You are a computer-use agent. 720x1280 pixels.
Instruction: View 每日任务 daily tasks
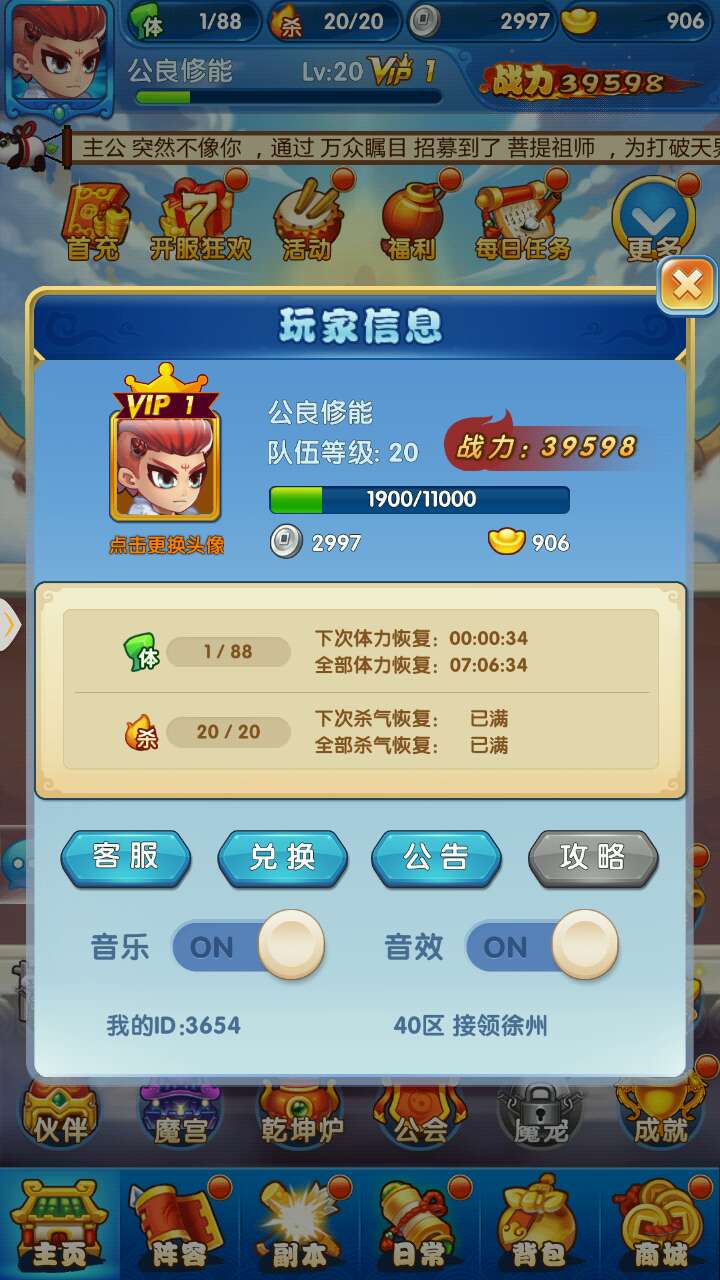pyautogui.click(x=521, y=222)
